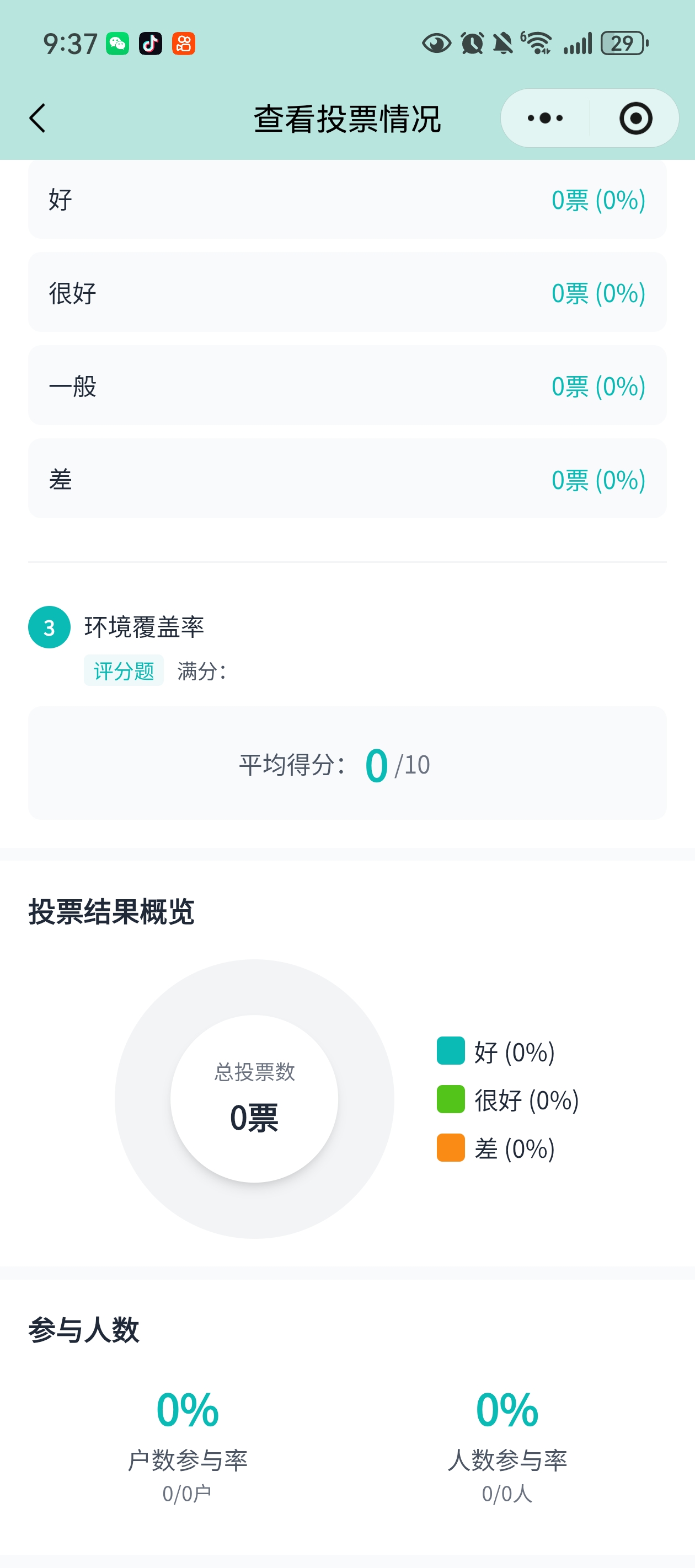Image resolution: width=695 pixels, height=1568 pixels.
Task: Tap the 查看投票情况 title
Action: point(347,118)
